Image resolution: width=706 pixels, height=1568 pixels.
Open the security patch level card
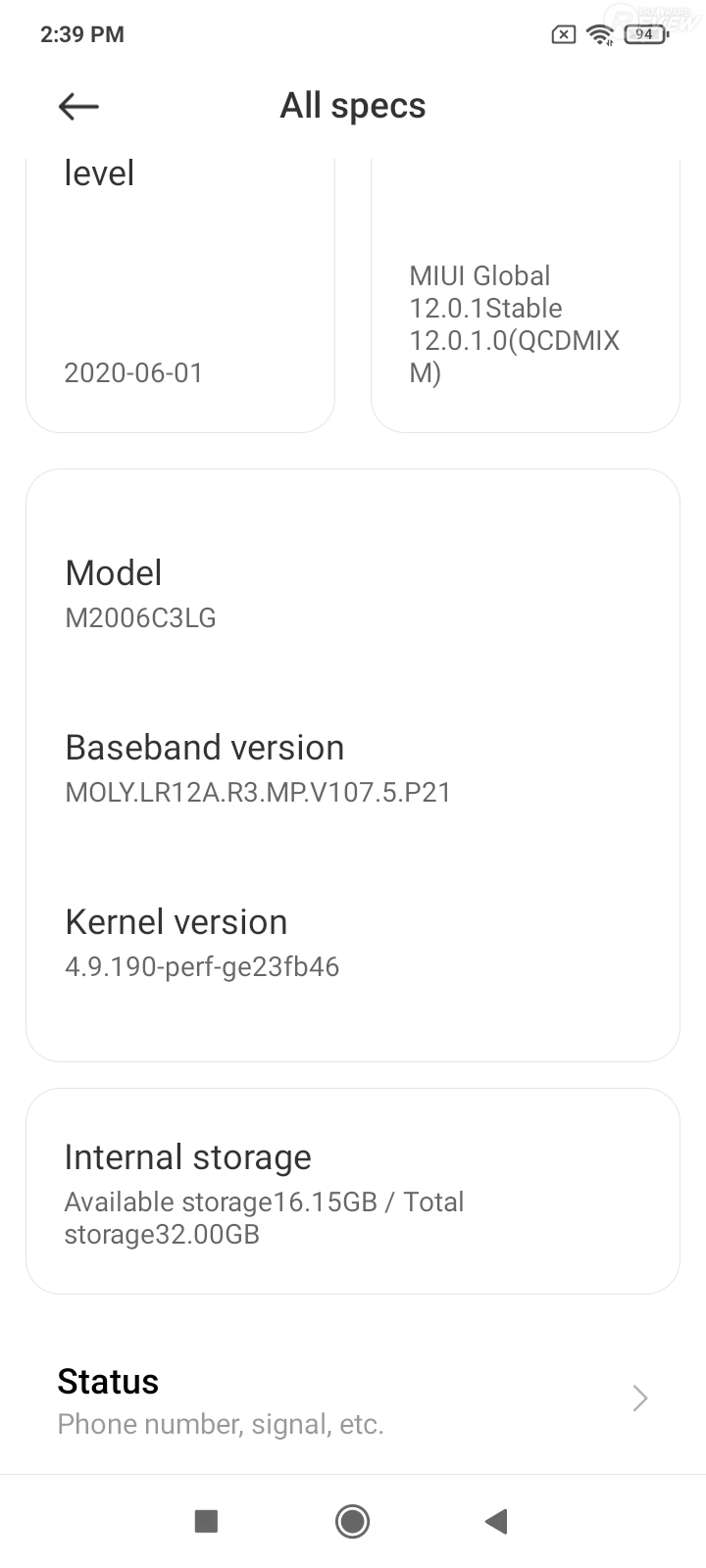pos(180,294)
